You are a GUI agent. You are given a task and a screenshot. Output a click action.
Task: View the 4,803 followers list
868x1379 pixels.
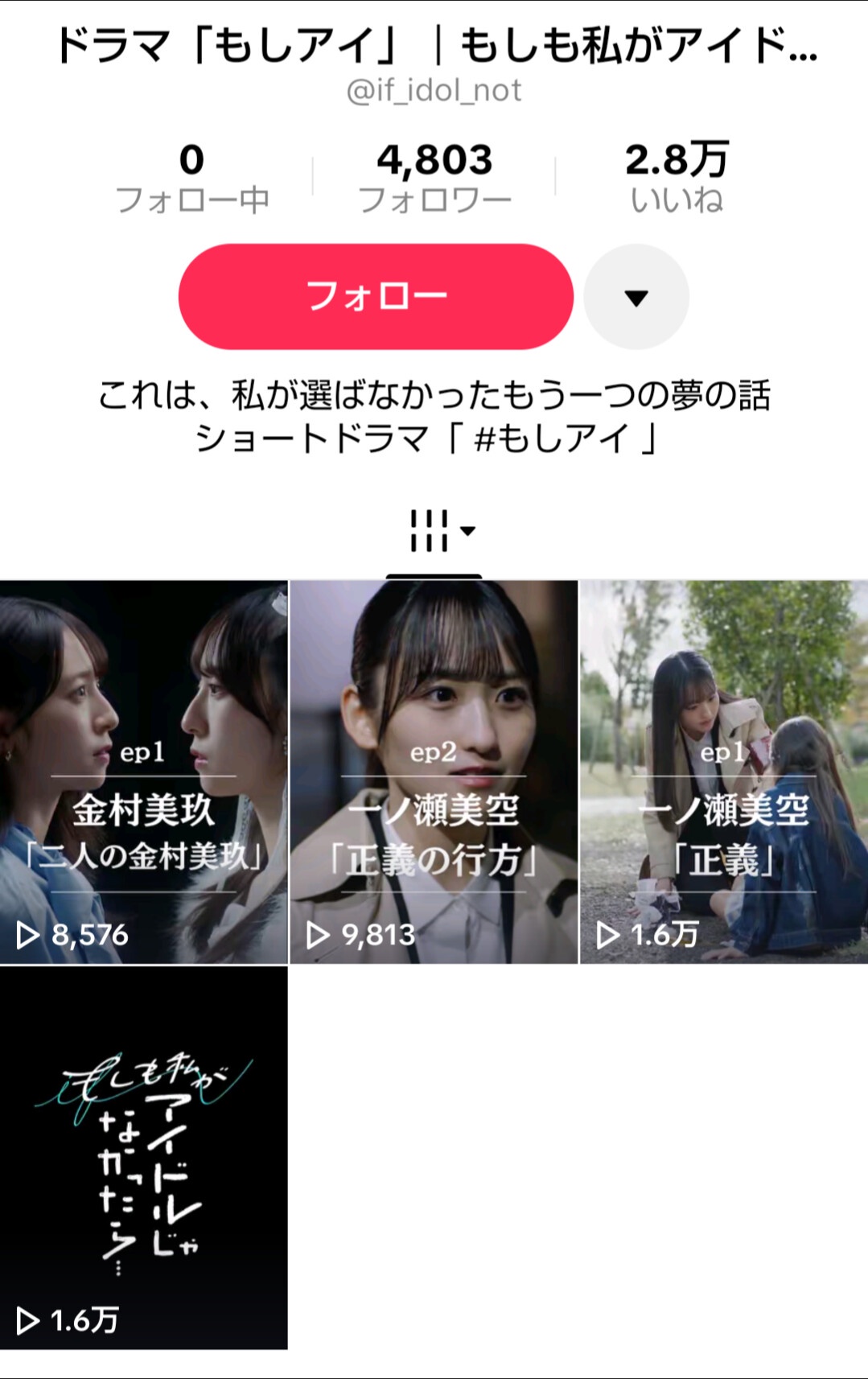[434, 178]
